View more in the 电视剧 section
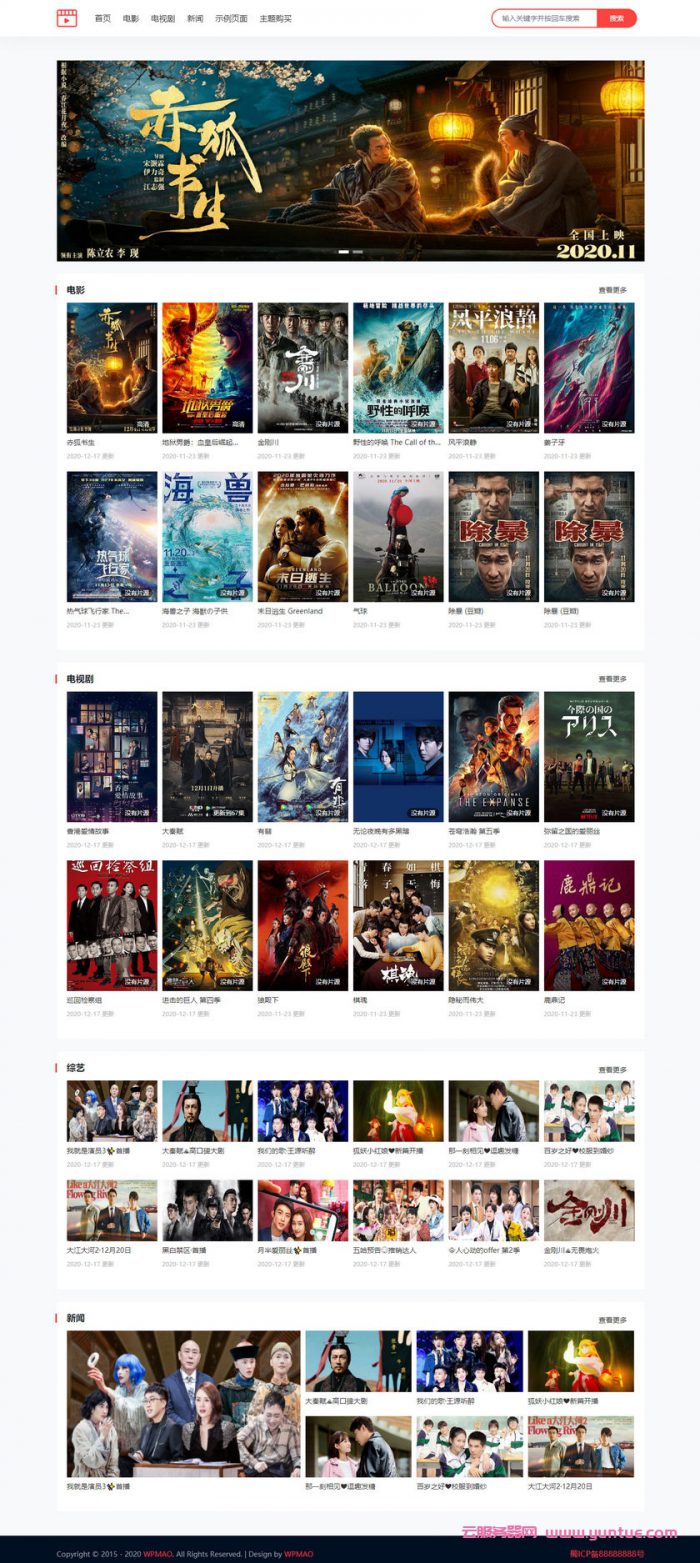700x1563 pixels. coord(612,679)
